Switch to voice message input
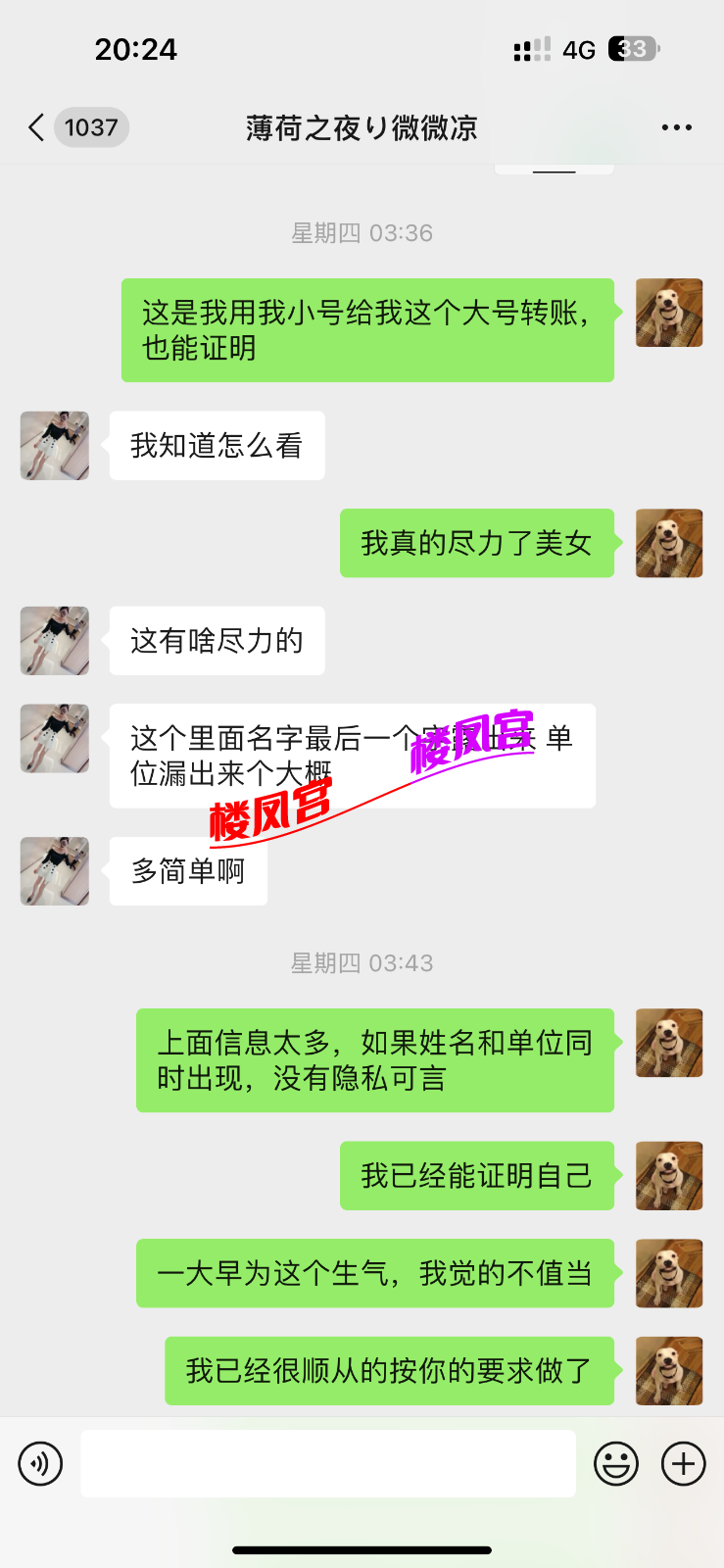Image resolution: width=724 pixels, height=1568 pixels. (x=40, y=1464)
